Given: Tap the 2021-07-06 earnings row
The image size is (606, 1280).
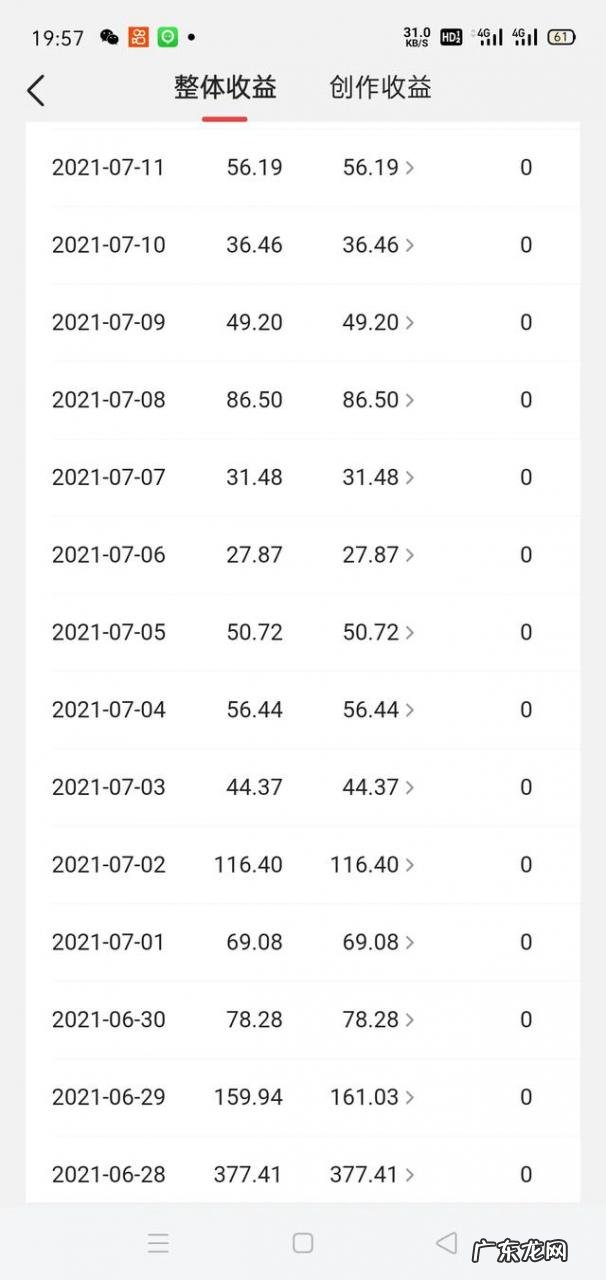Looking at the screenshot, I should [378, 555].
